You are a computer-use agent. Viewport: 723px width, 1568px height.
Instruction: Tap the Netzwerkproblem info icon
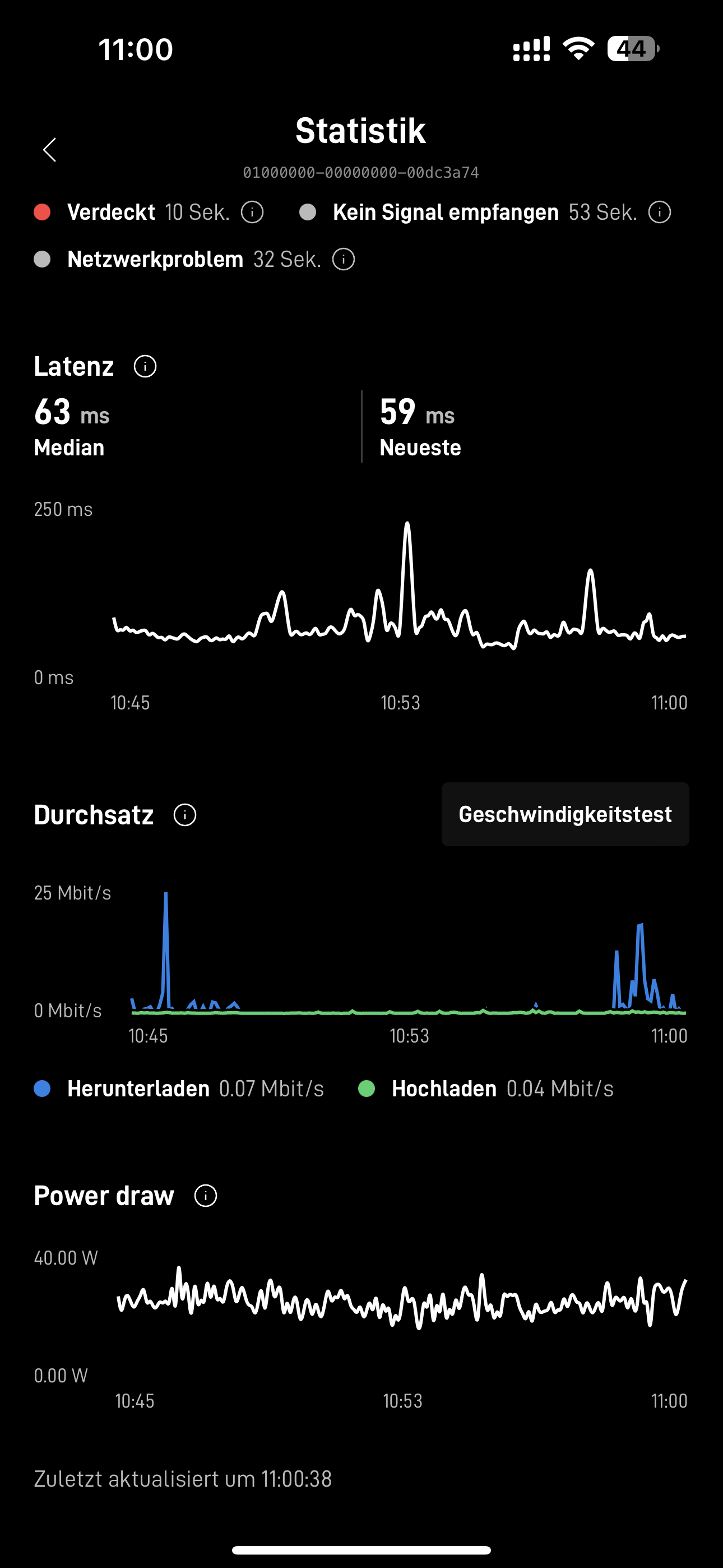[x=343, y=259]
